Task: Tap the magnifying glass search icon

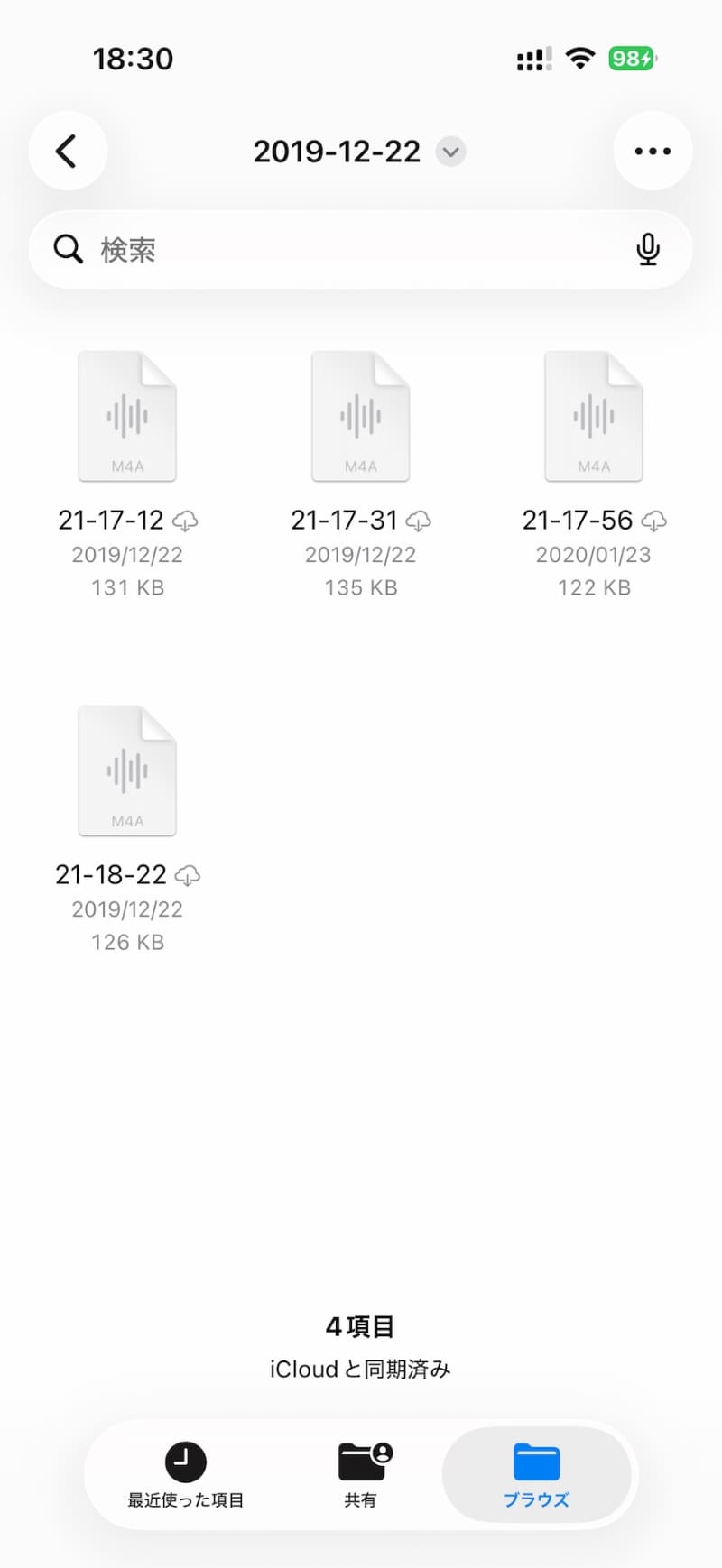Action: tap(68, 249)
